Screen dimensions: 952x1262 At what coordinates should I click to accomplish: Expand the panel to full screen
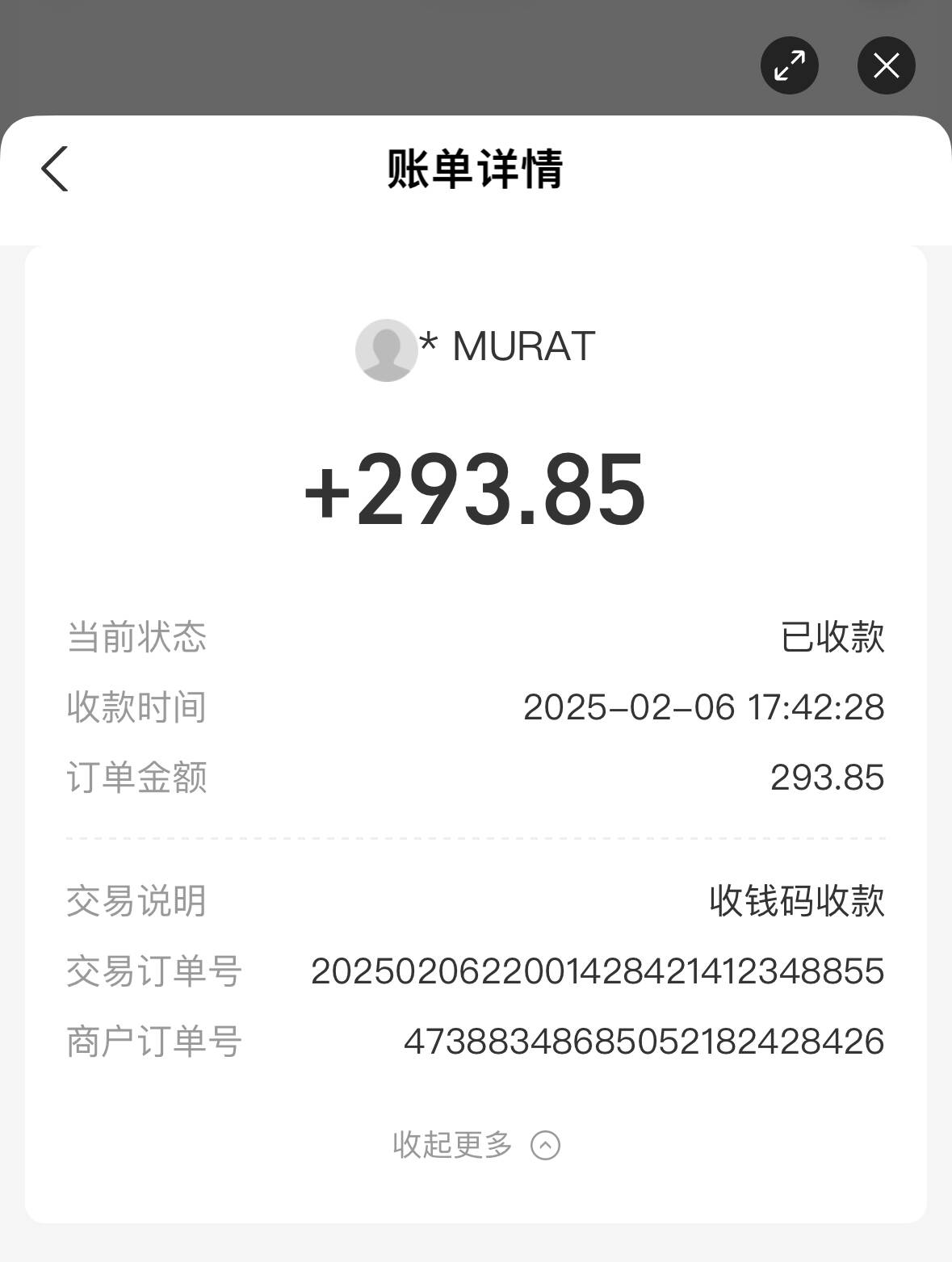coord(789,65)
